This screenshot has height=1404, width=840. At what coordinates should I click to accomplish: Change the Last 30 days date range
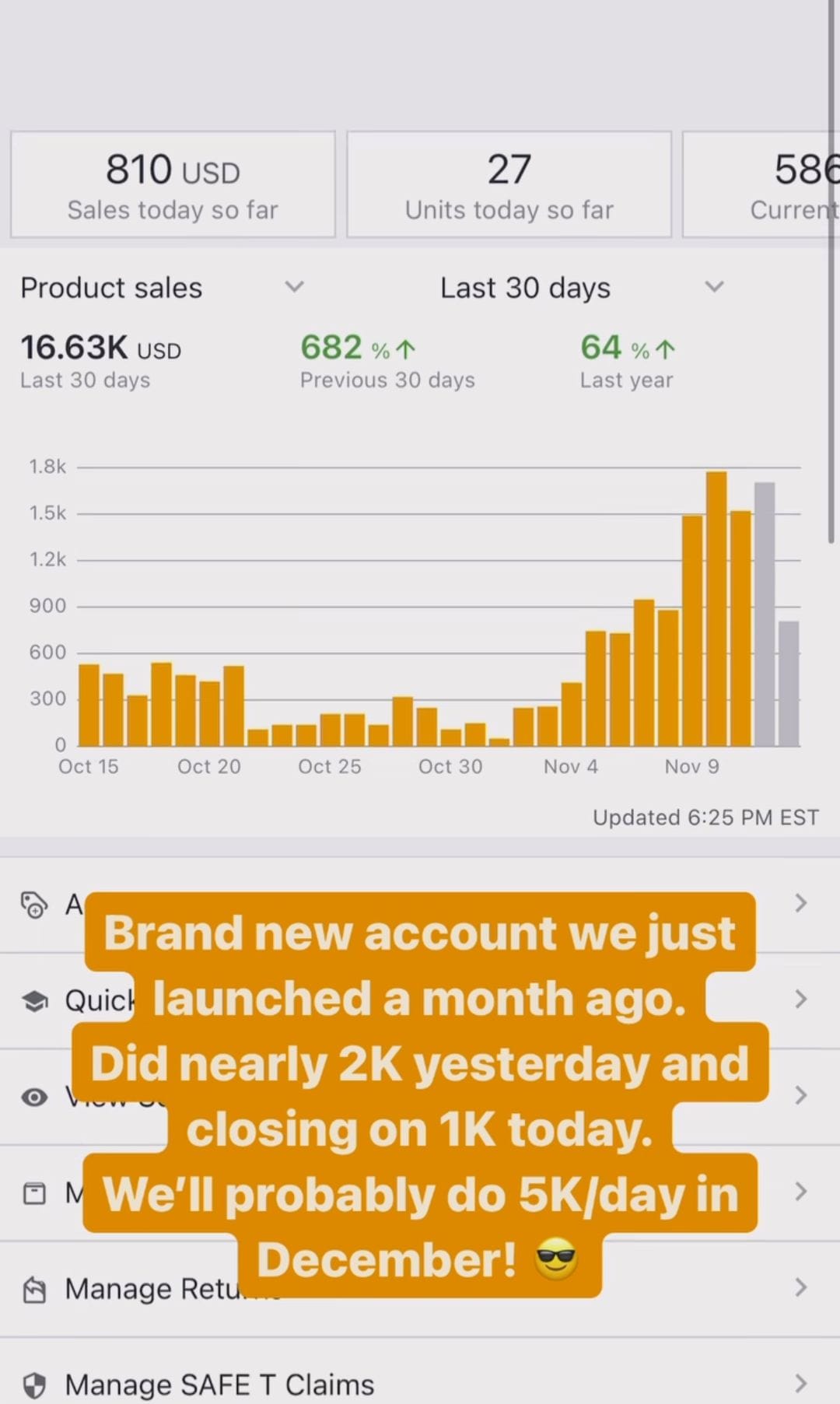[582, 288]
